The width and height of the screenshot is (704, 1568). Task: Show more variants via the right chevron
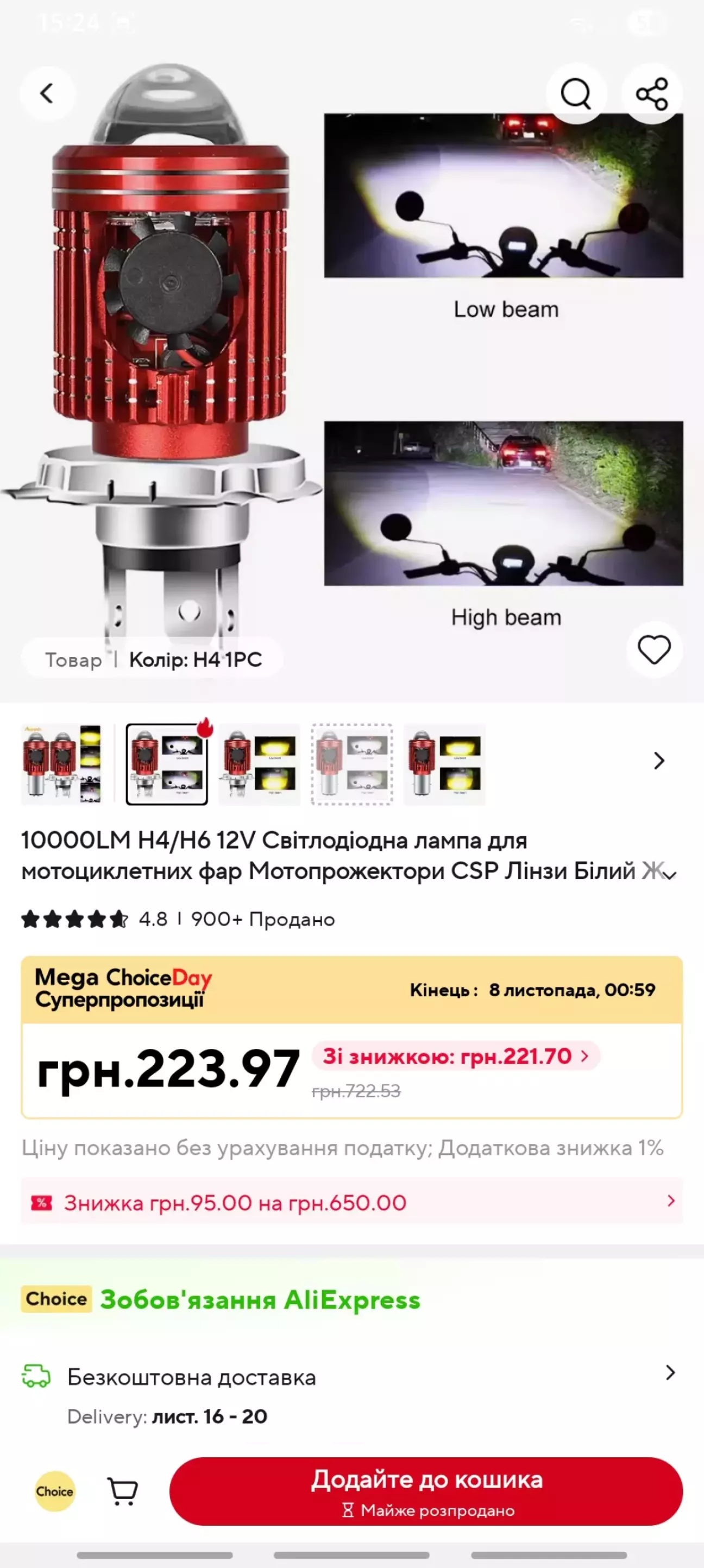click(x=659, y=761)
